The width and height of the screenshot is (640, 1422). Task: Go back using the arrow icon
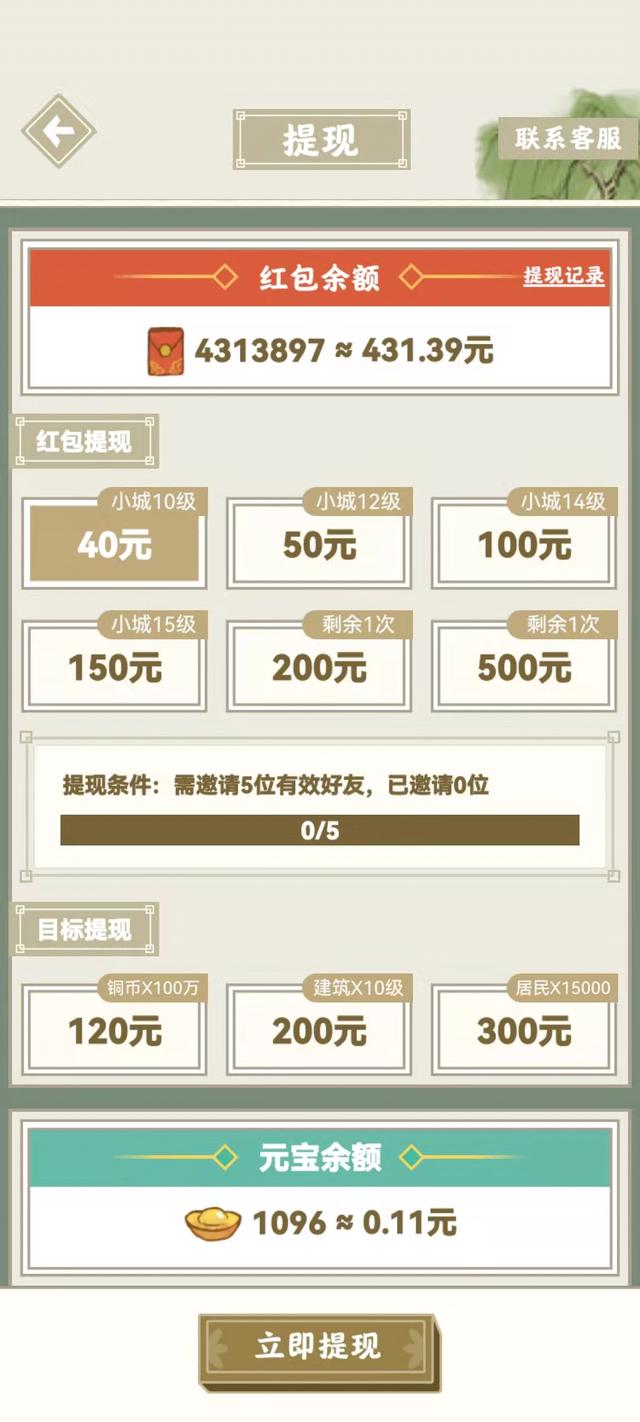point(59,131)
